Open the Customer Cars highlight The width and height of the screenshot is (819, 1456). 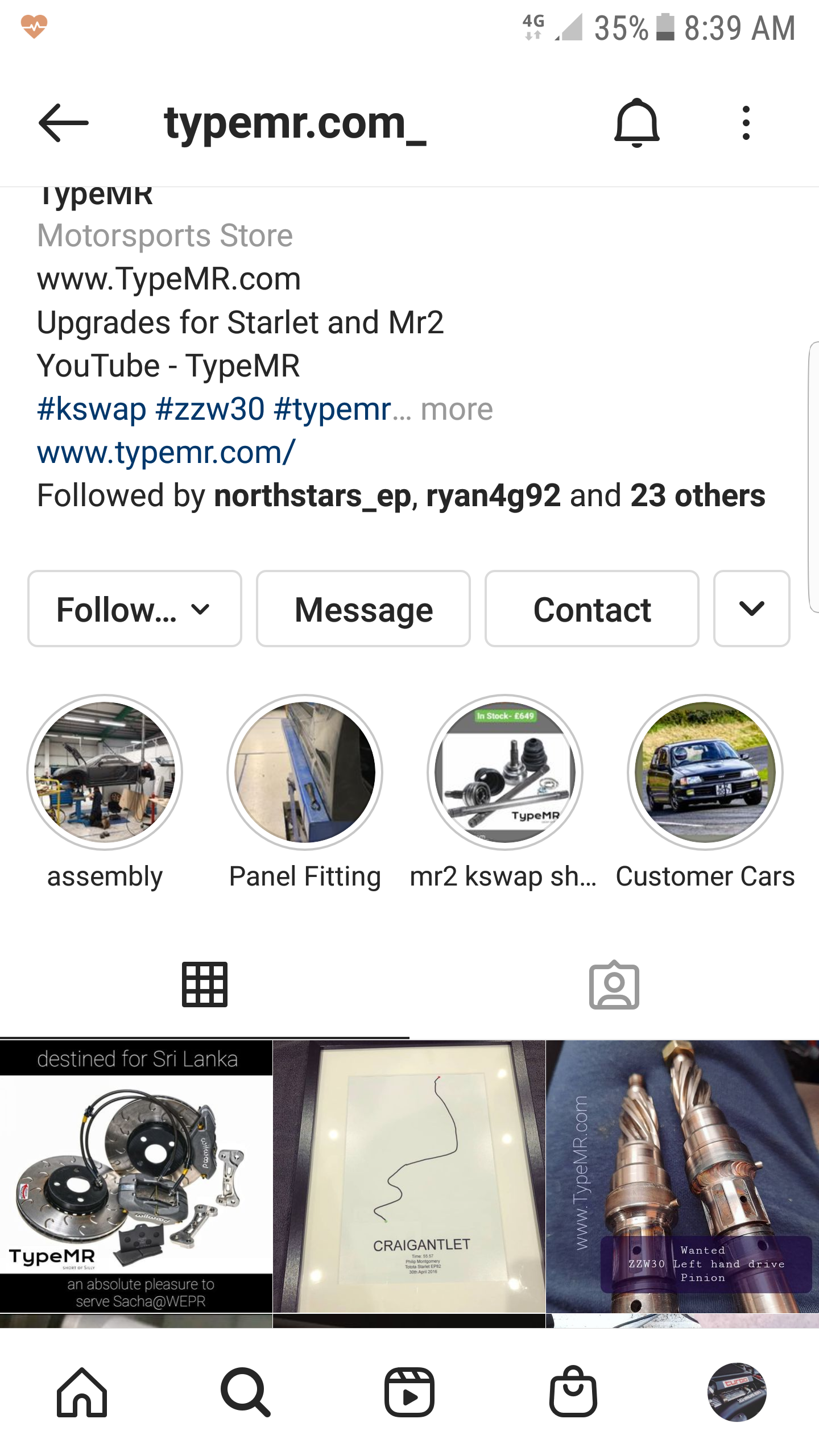(705, 772)
